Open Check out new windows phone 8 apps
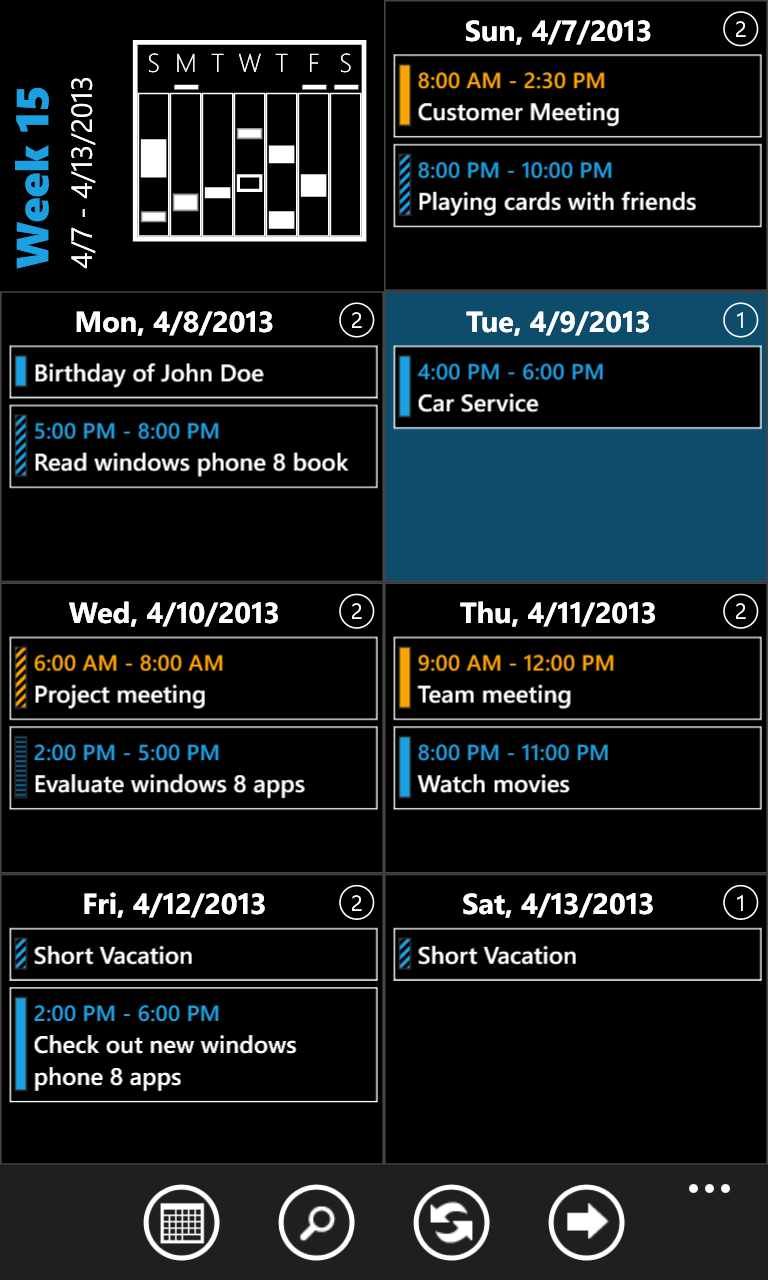Viewport: 768px width, 1280px height. pyautogui.click(x=193, y=1045)
